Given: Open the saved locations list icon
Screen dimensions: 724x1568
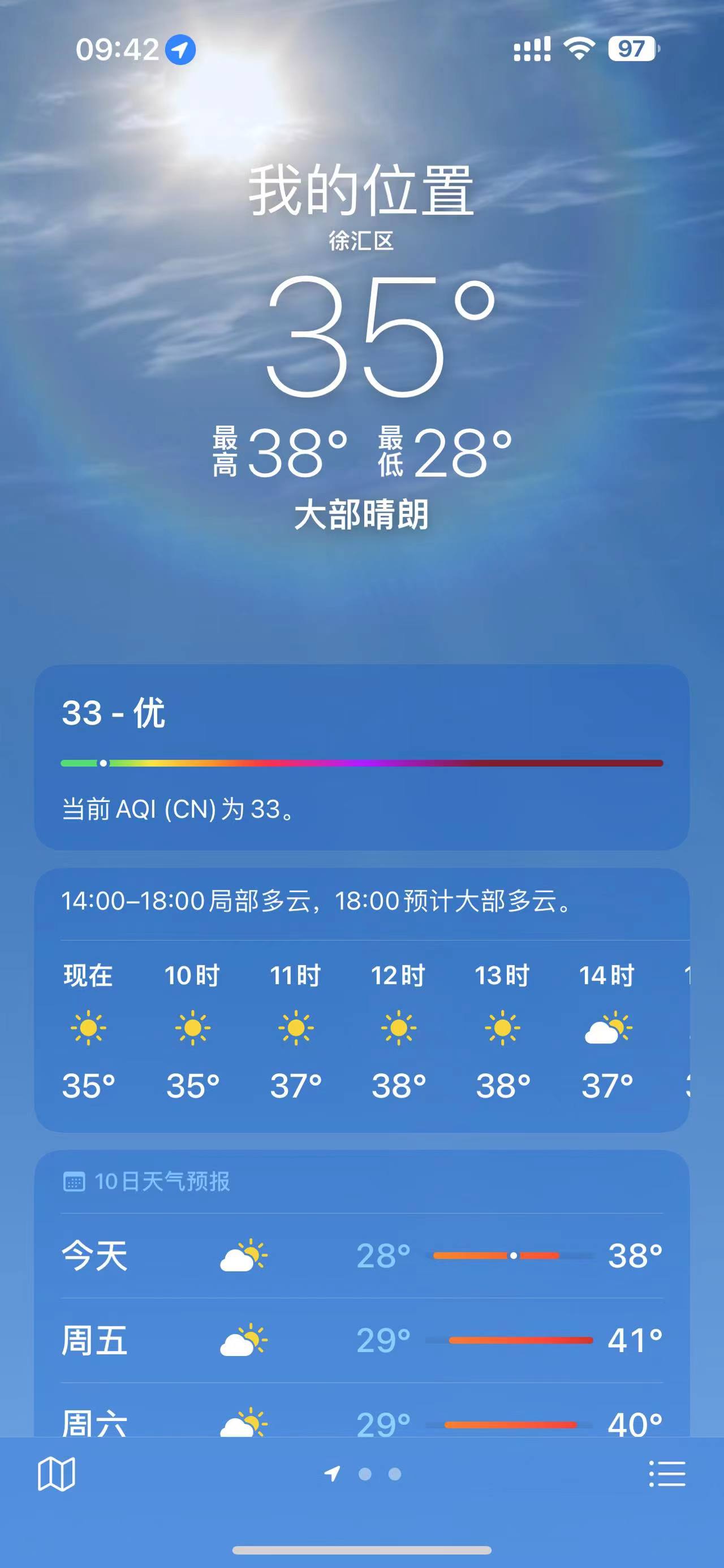Looking at the screenshot, I should [x=667, y=1474].
